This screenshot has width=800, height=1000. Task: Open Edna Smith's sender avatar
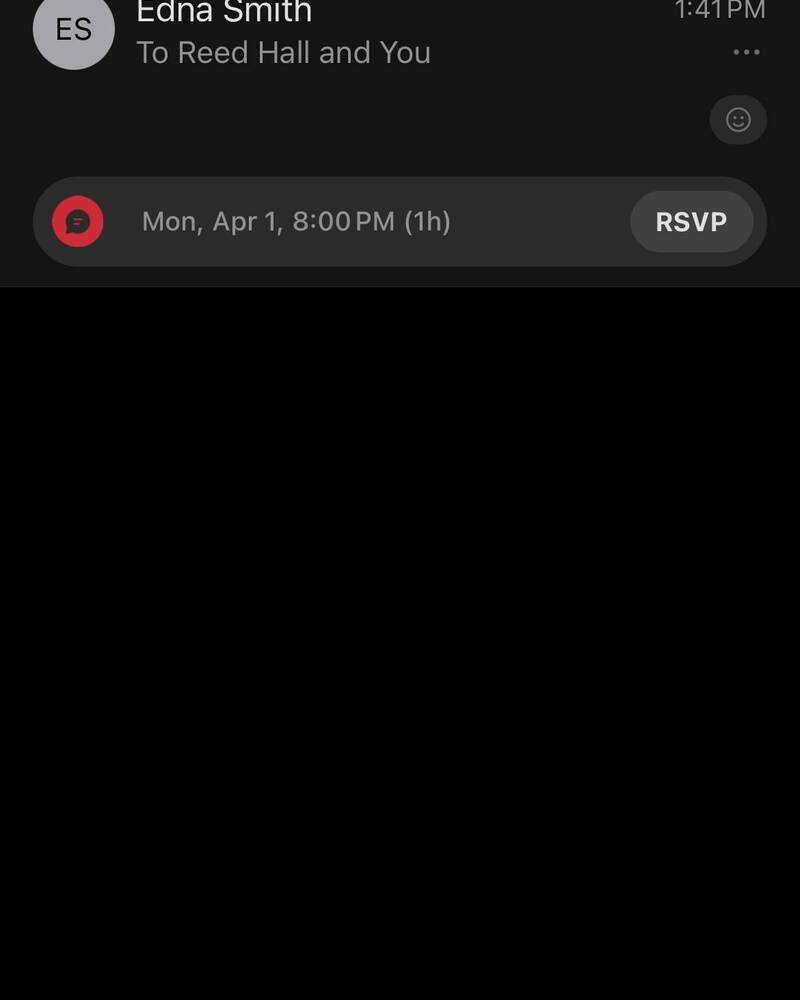(x=73, y=30)
